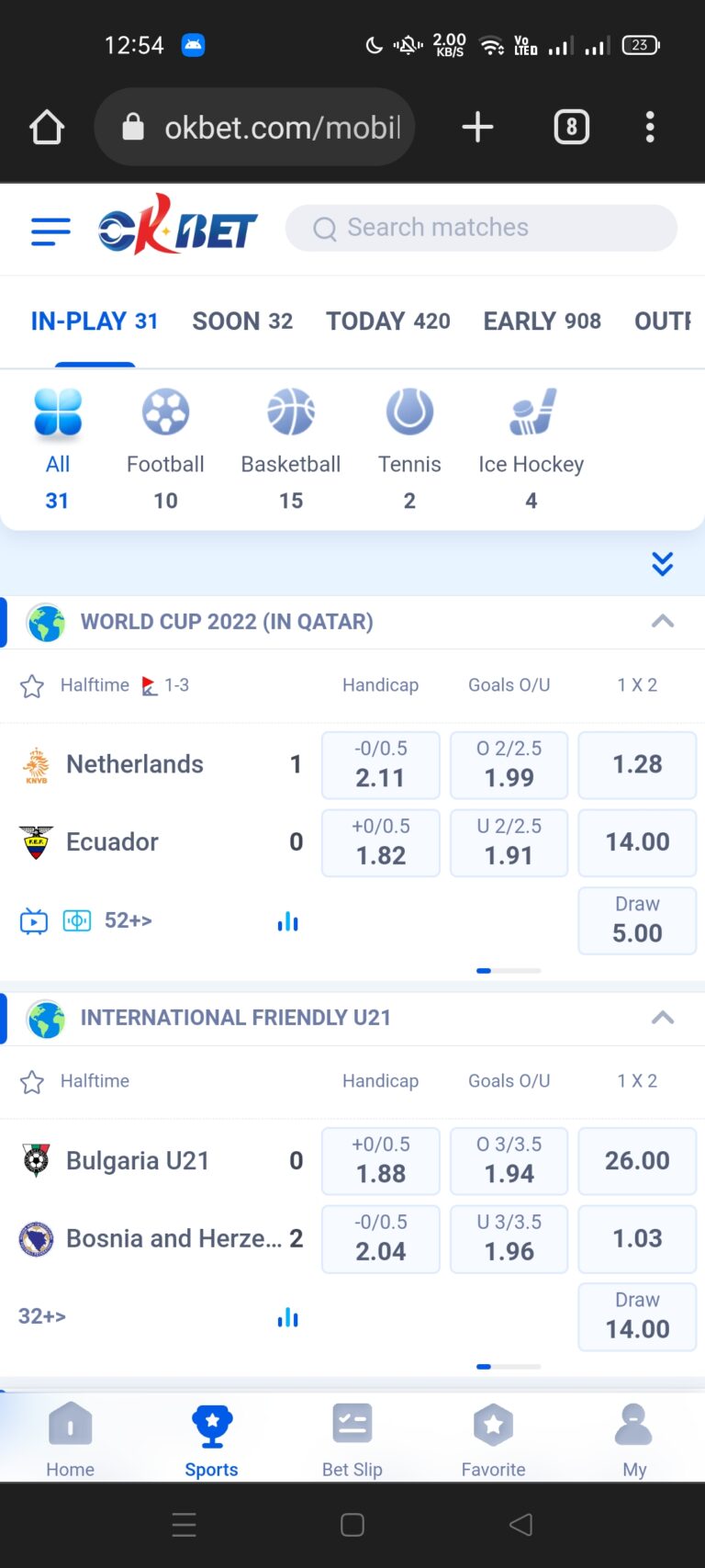Viewport: 705px width, 1568px height.
Task: Click the market pagination dots under Ecuador odds
Action: [x=509, y=970]
